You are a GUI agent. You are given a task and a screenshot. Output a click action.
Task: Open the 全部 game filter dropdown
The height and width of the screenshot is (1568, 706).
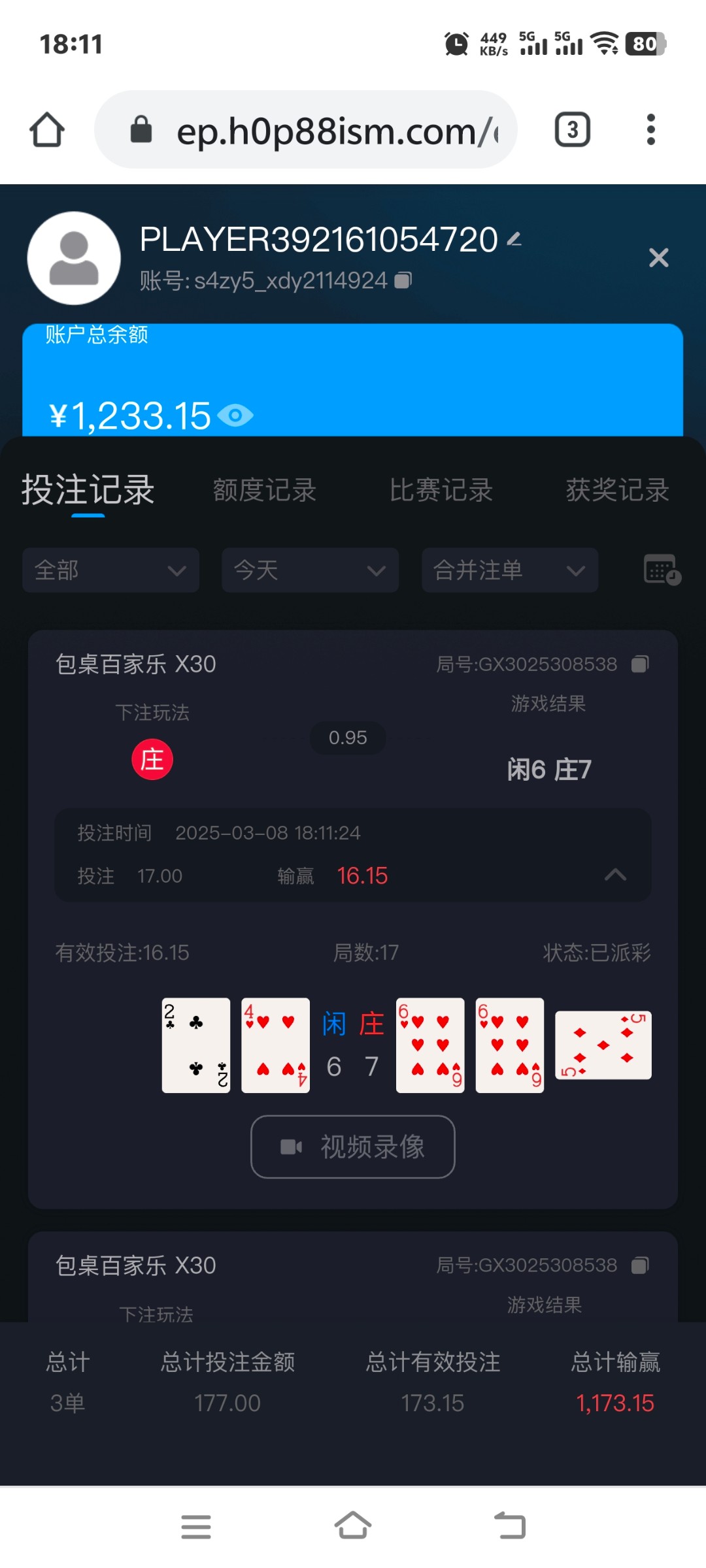point(110,570)
